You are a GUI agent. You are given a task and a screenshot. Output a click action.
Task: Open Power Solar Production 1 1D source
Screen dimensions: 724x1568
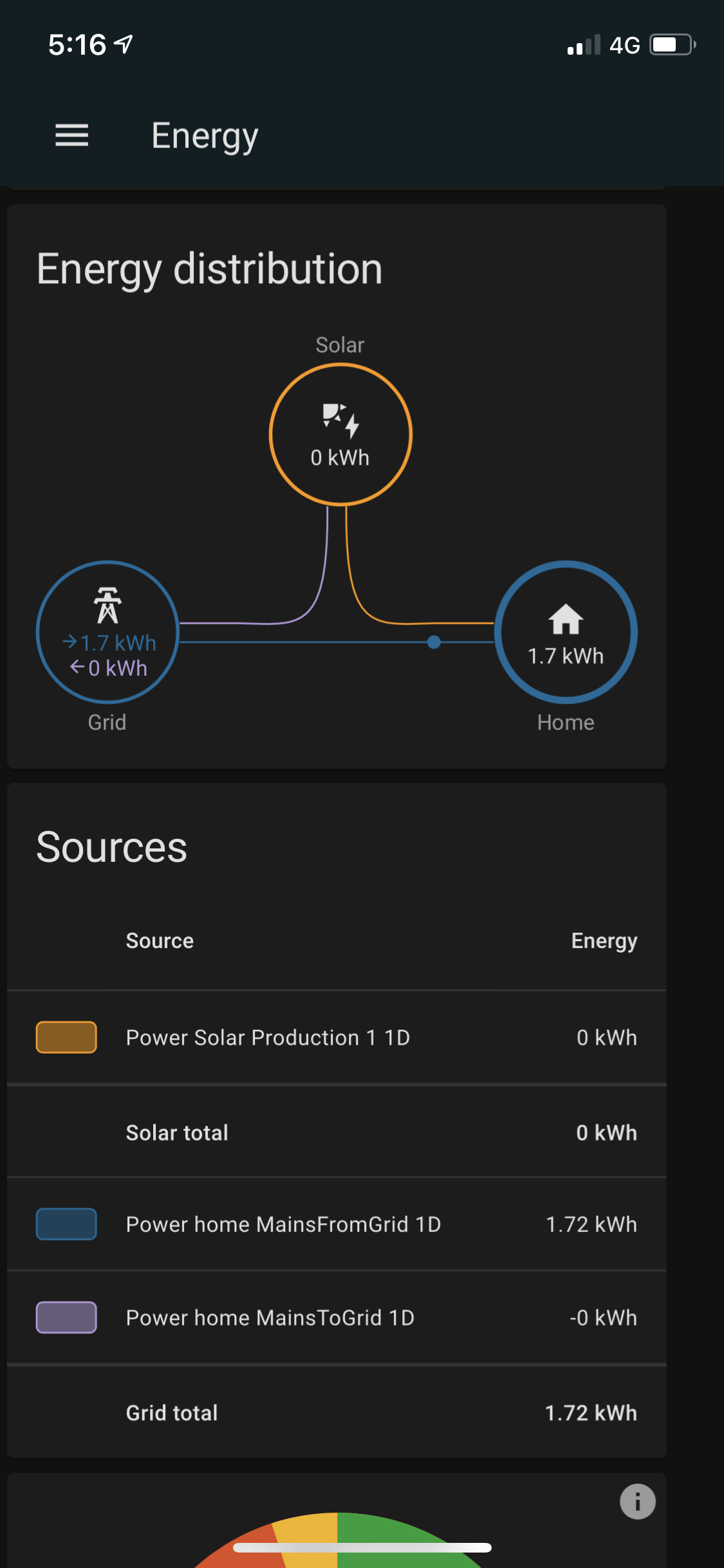tap(269, 1037)
